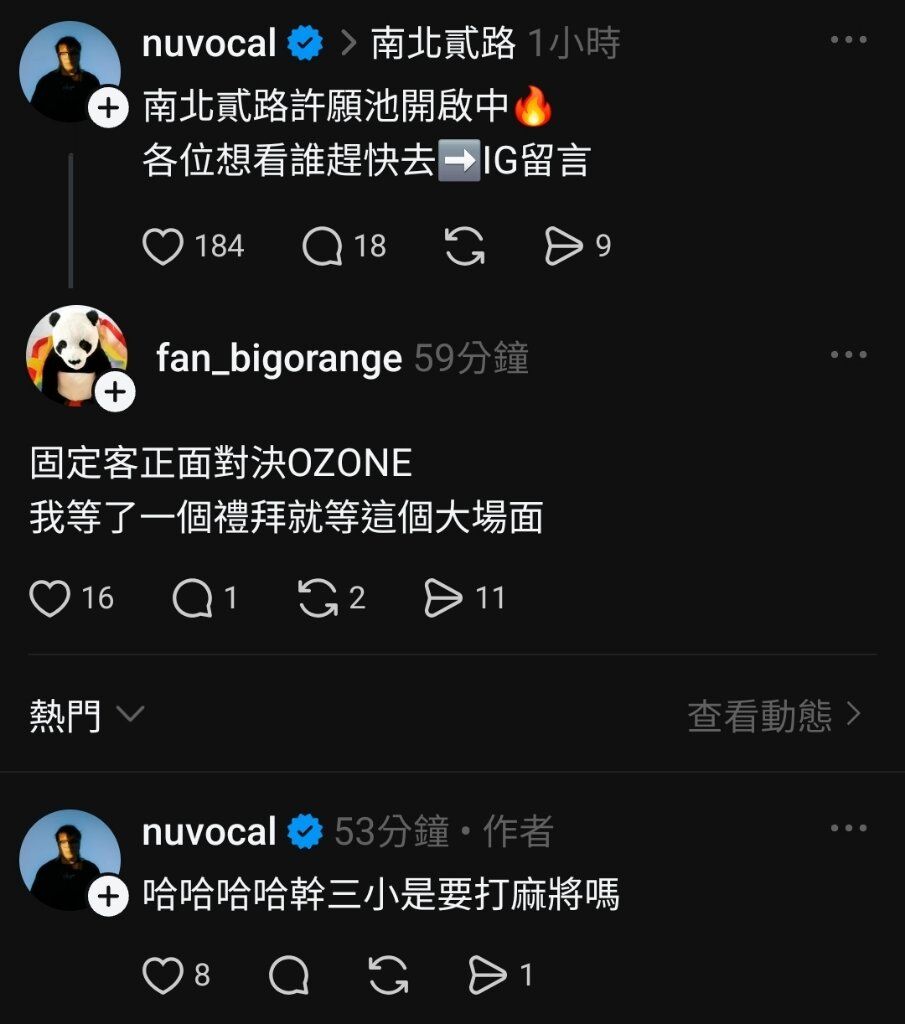
Task: Open 查看動態 activity view
Action: click(774, 715)
